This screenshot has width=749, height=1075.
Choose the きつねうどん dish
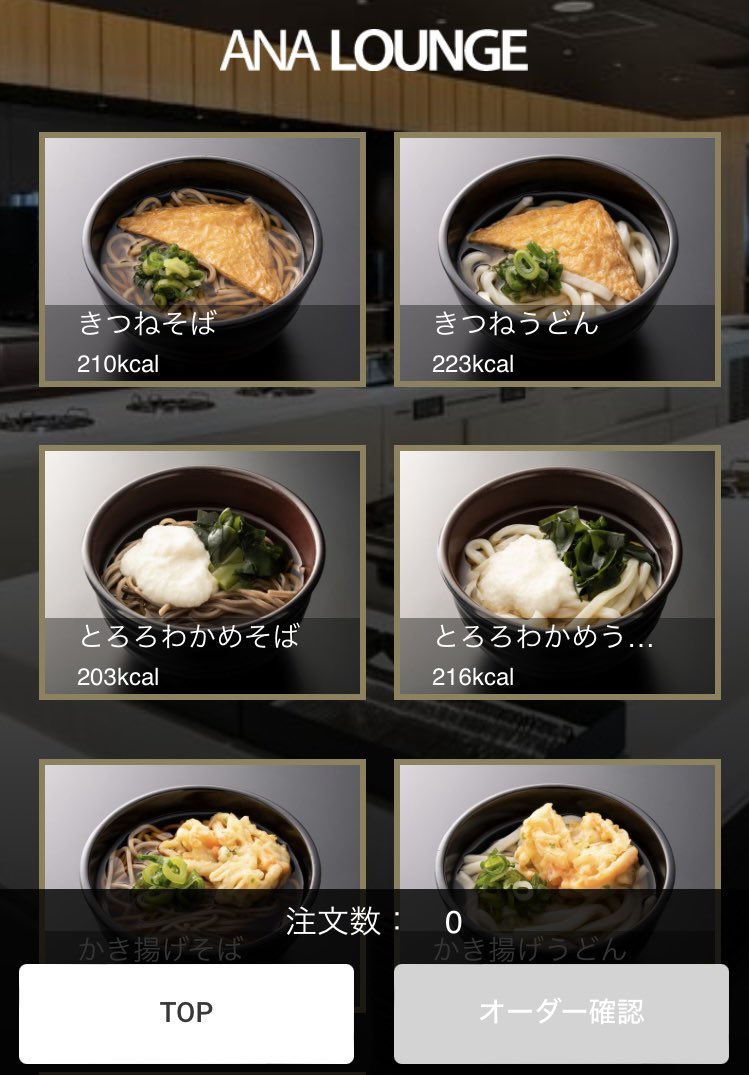tap(557, 259)
